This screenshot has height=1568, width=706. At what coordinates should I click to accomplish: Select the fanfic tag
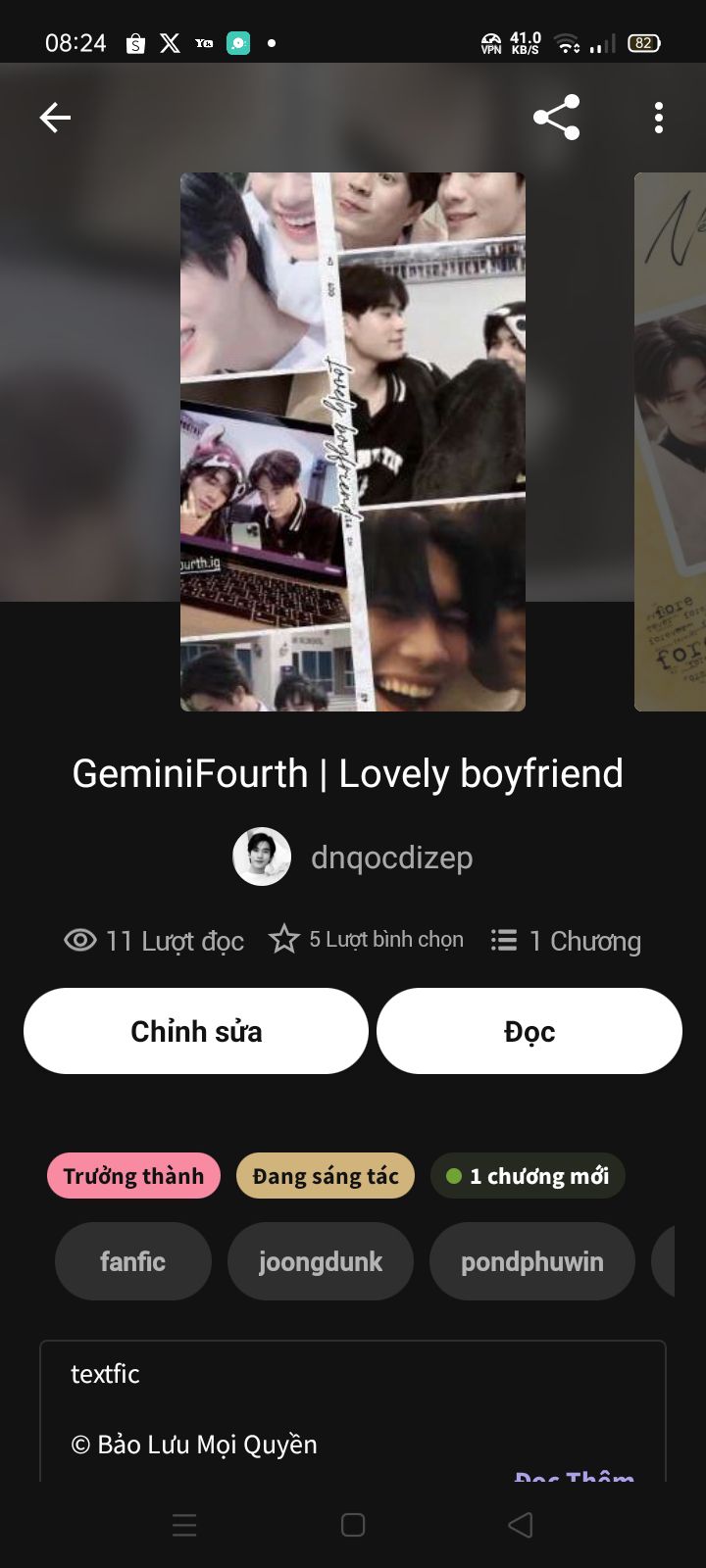point(133,1261)
